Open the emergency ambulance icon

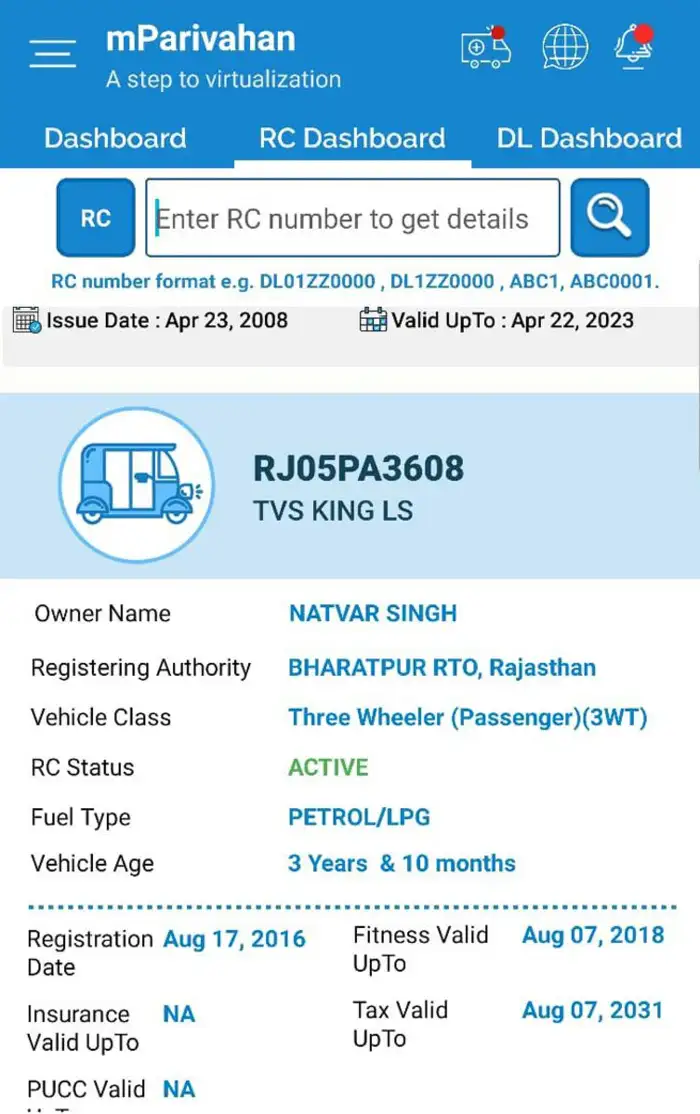point(486,47)
